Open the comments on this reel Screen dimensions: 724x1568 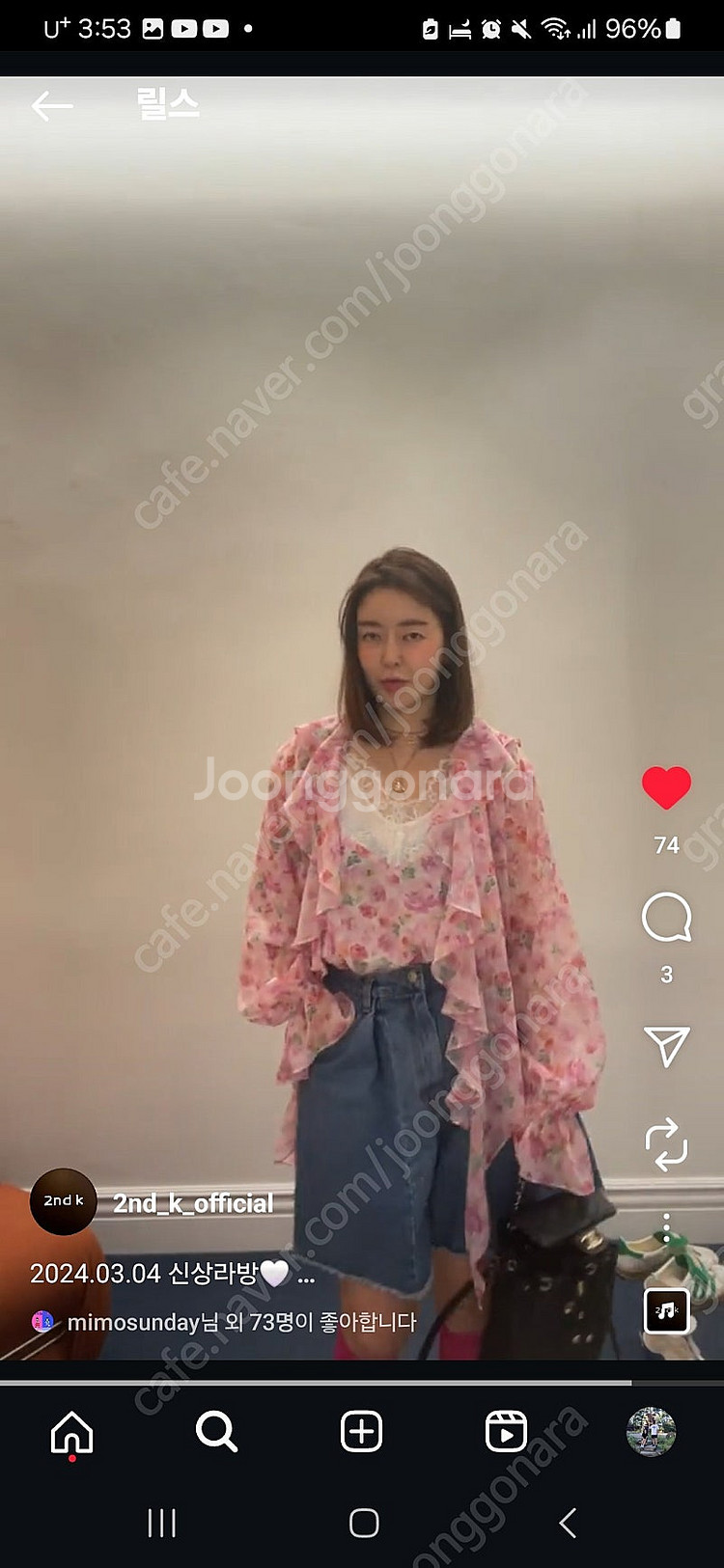(x=666, y=918)
